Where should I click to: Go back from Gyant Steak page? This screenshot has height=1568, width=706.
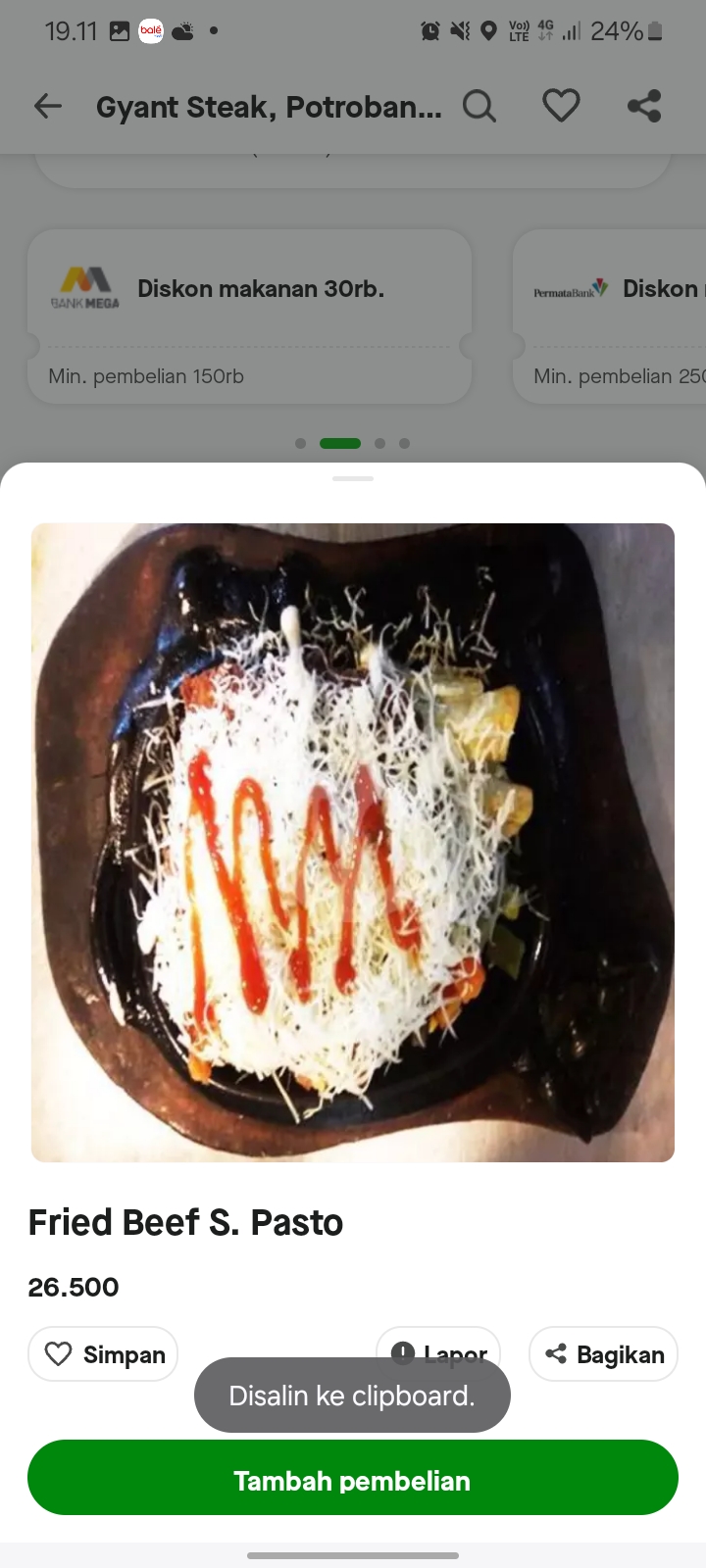tap(47, 106)
